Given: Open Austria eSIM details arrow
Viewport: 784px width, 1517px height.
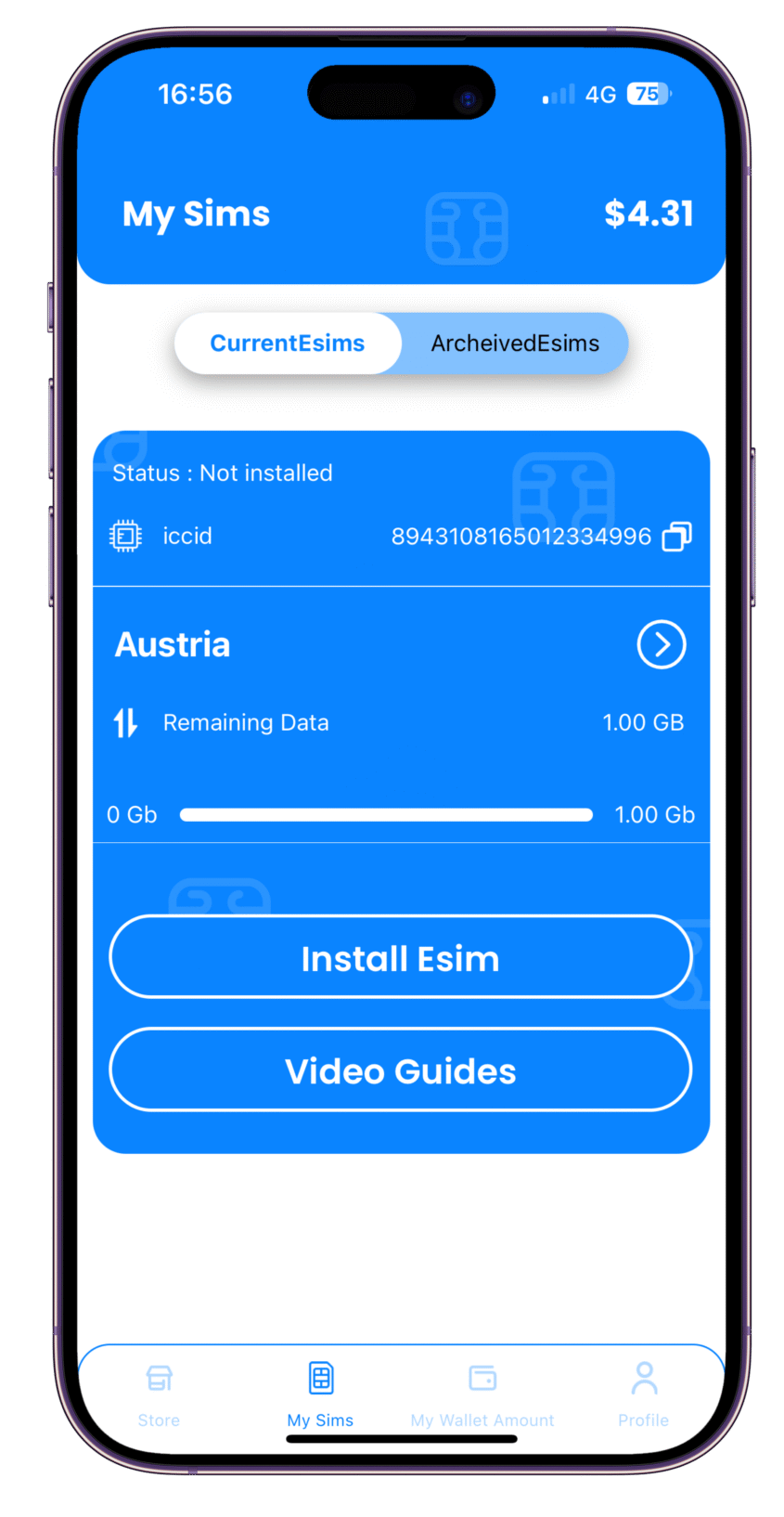Looking at the screenshot, I should pos(661,644).
